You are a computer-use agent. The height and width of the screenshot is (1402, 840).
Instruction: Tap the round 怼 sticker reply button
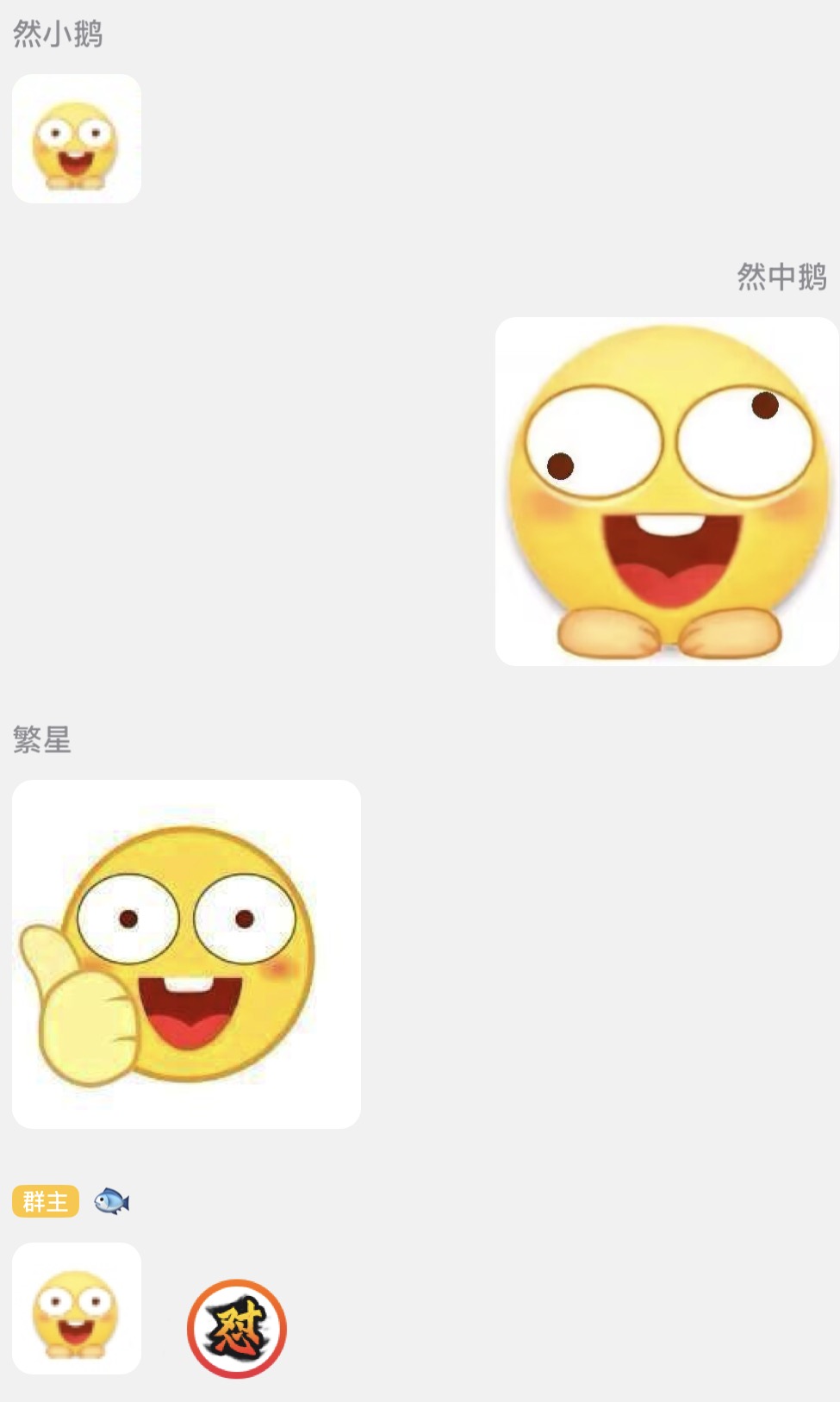(x=237, y=1329)
